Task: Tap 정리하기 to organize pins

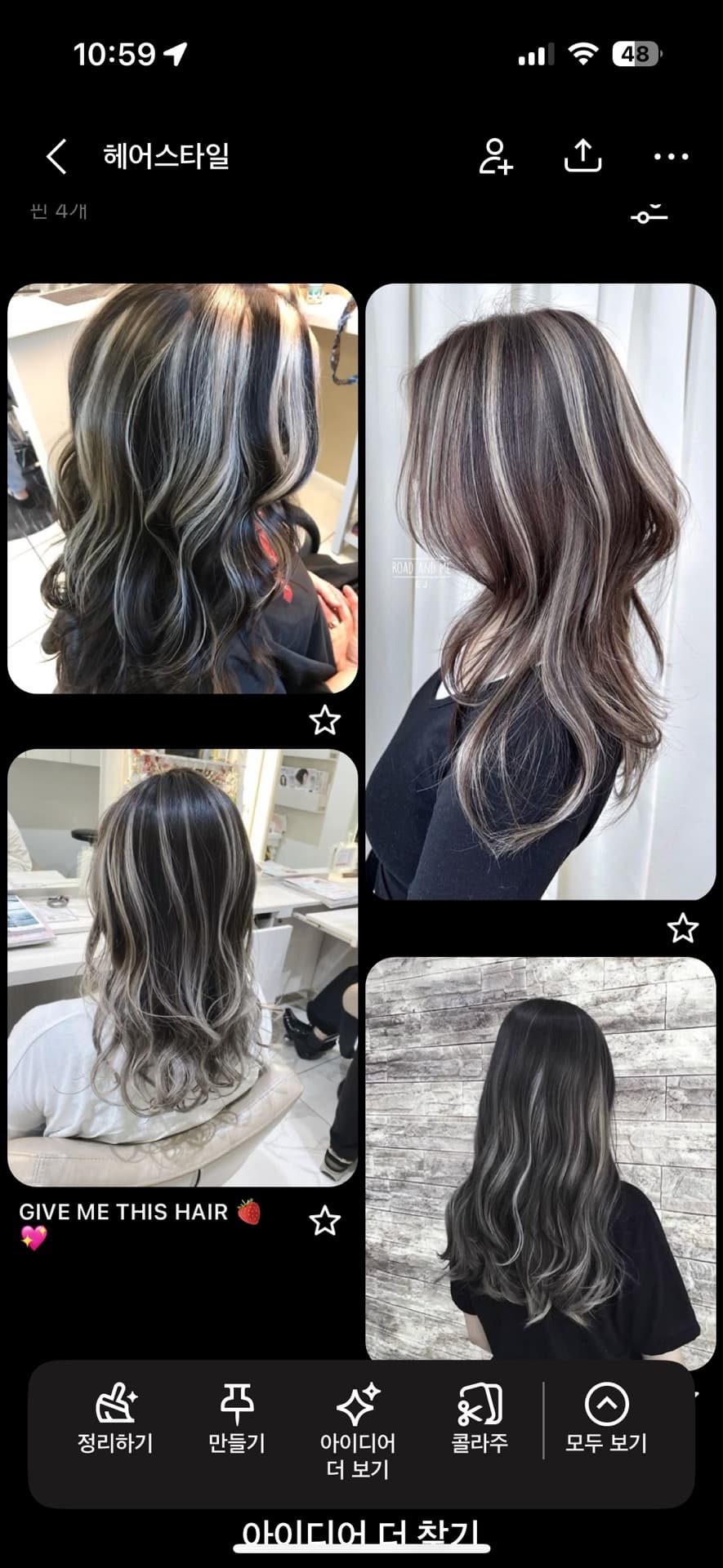Action: tap(115, 1419)
